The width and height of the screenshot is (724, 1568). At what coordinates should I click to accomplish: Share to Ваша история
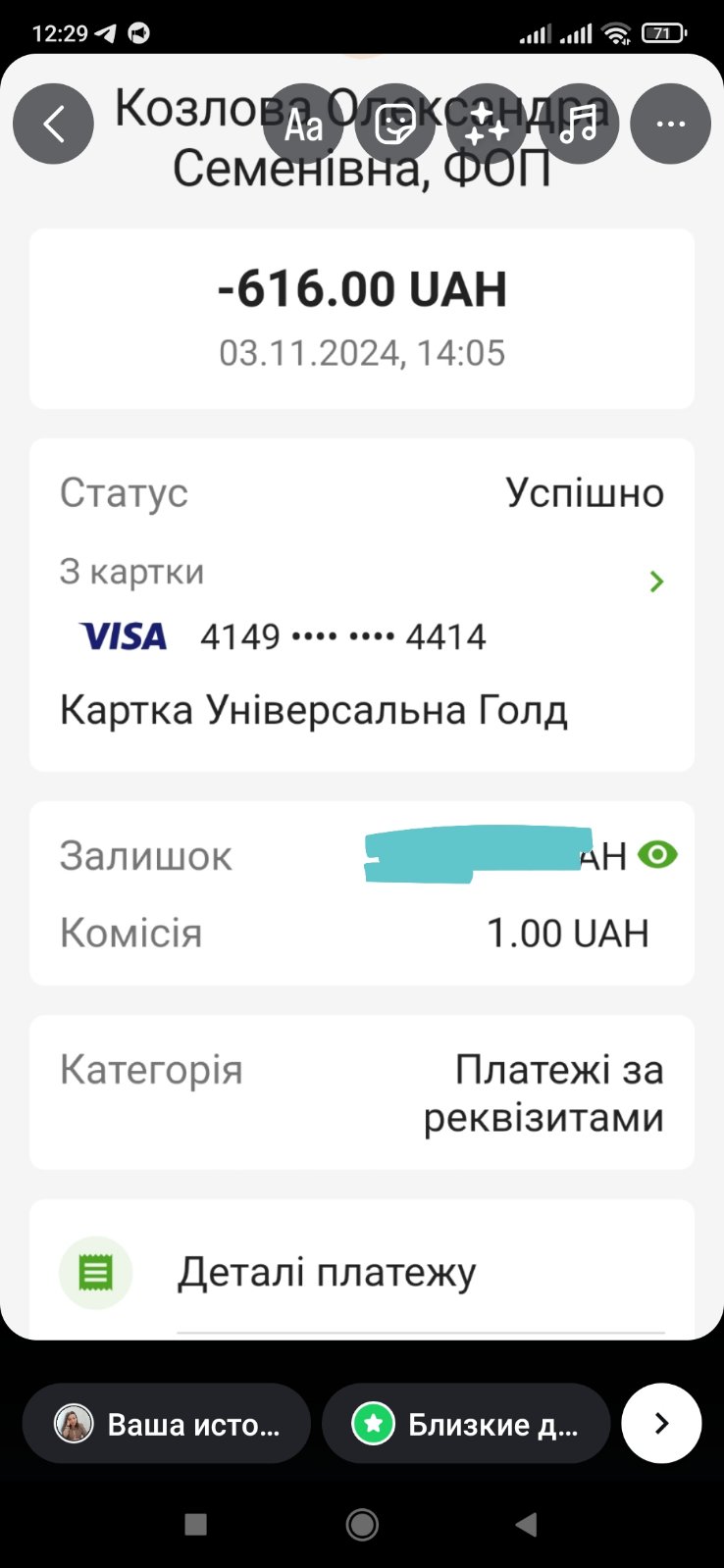pyautogui.click(x=167, y=1423)
